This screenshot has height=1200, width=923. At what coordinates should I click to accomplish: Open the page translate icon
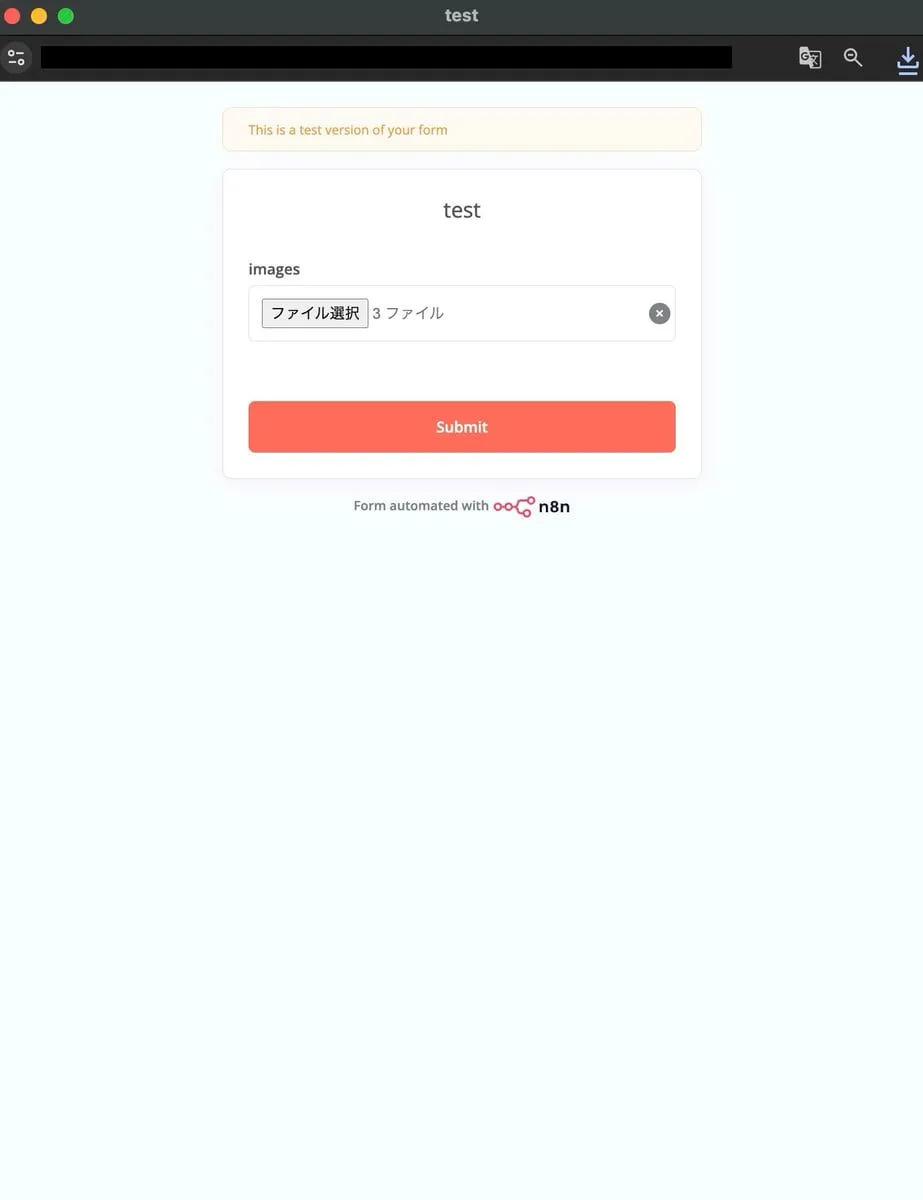click(810, 58)
